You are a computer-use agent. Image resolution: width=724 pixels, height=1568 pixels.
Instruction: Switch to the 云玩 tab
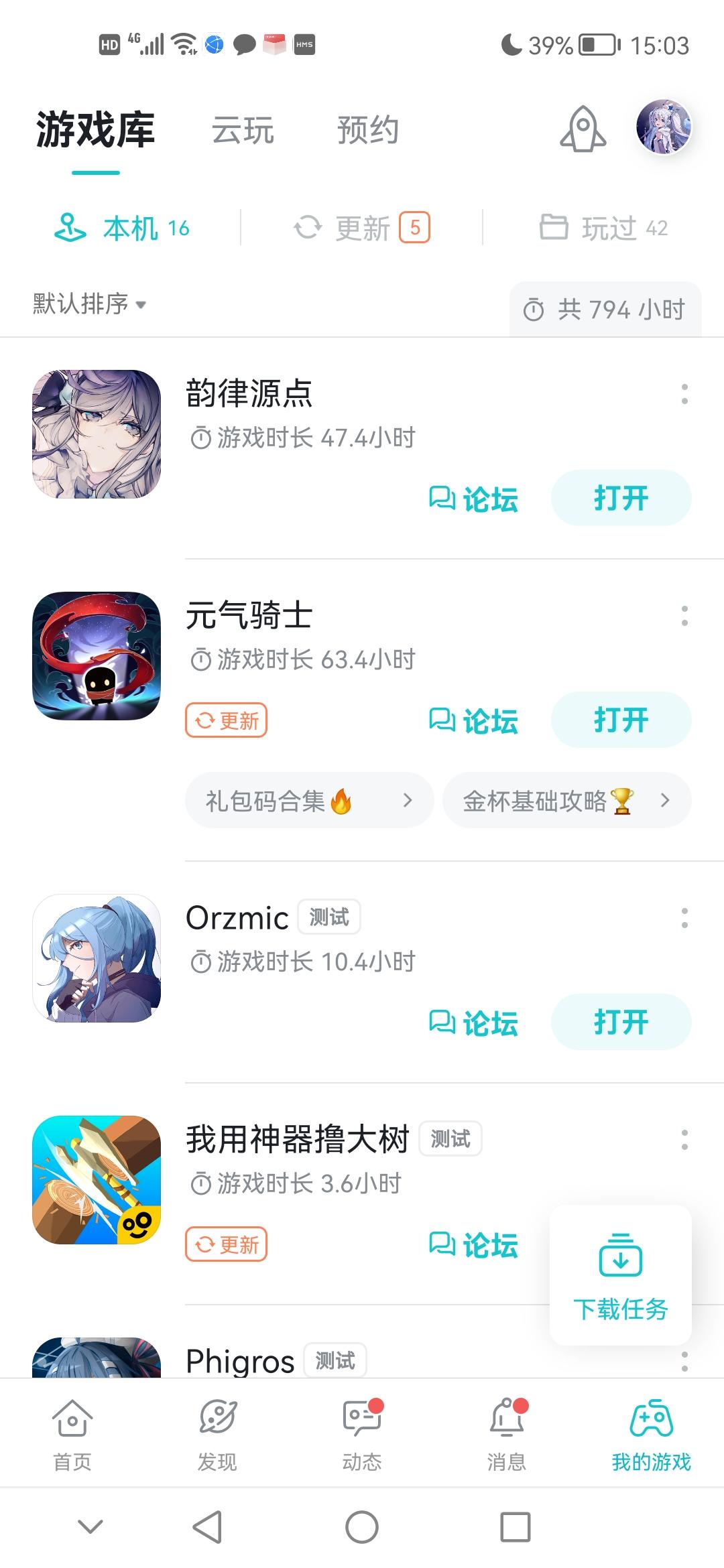(x=243, y=130)
